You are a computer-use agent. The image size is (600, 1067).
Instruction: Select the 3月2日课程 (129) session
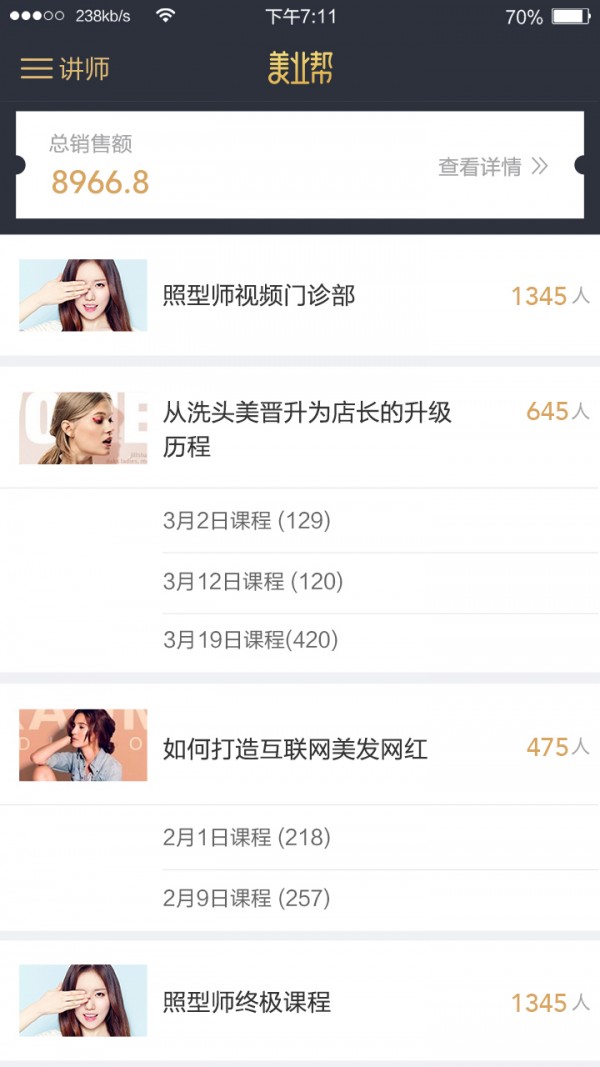tap(246, 521)
